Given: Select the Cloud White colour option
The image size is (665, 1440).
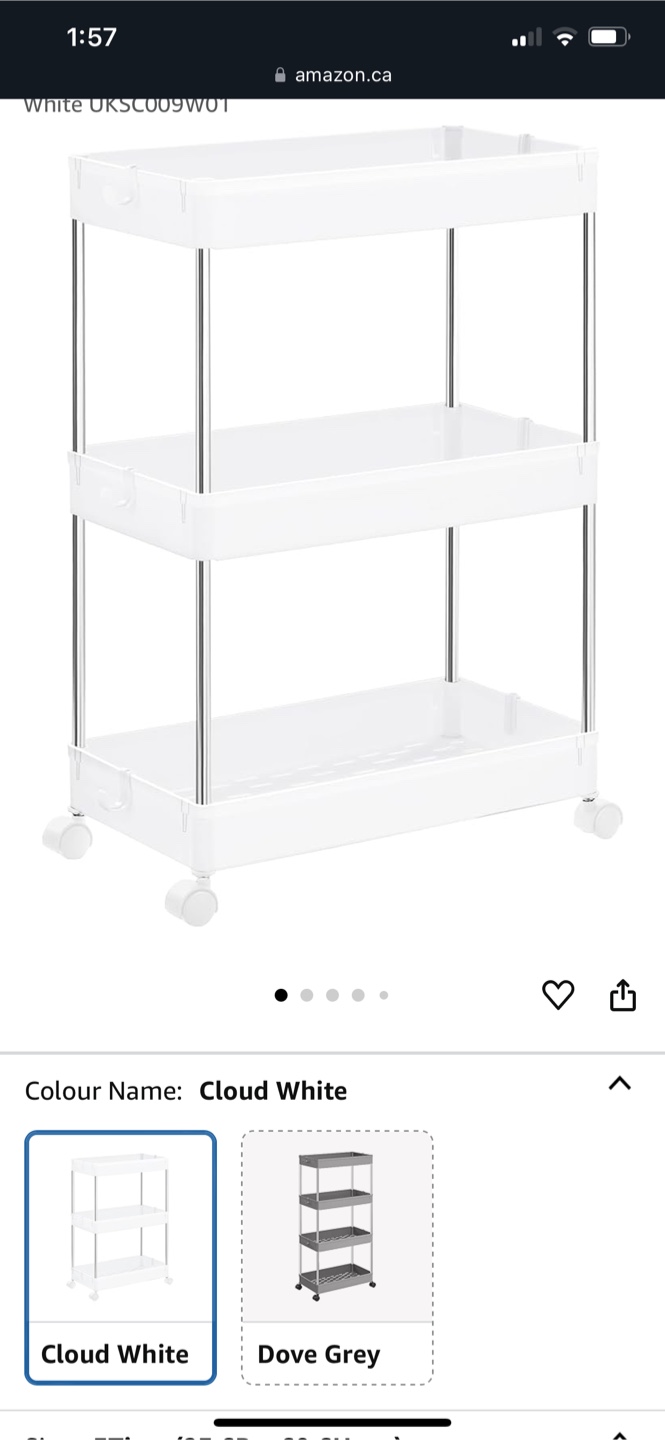Looking at the screenshot, I should click(120, 1257).
